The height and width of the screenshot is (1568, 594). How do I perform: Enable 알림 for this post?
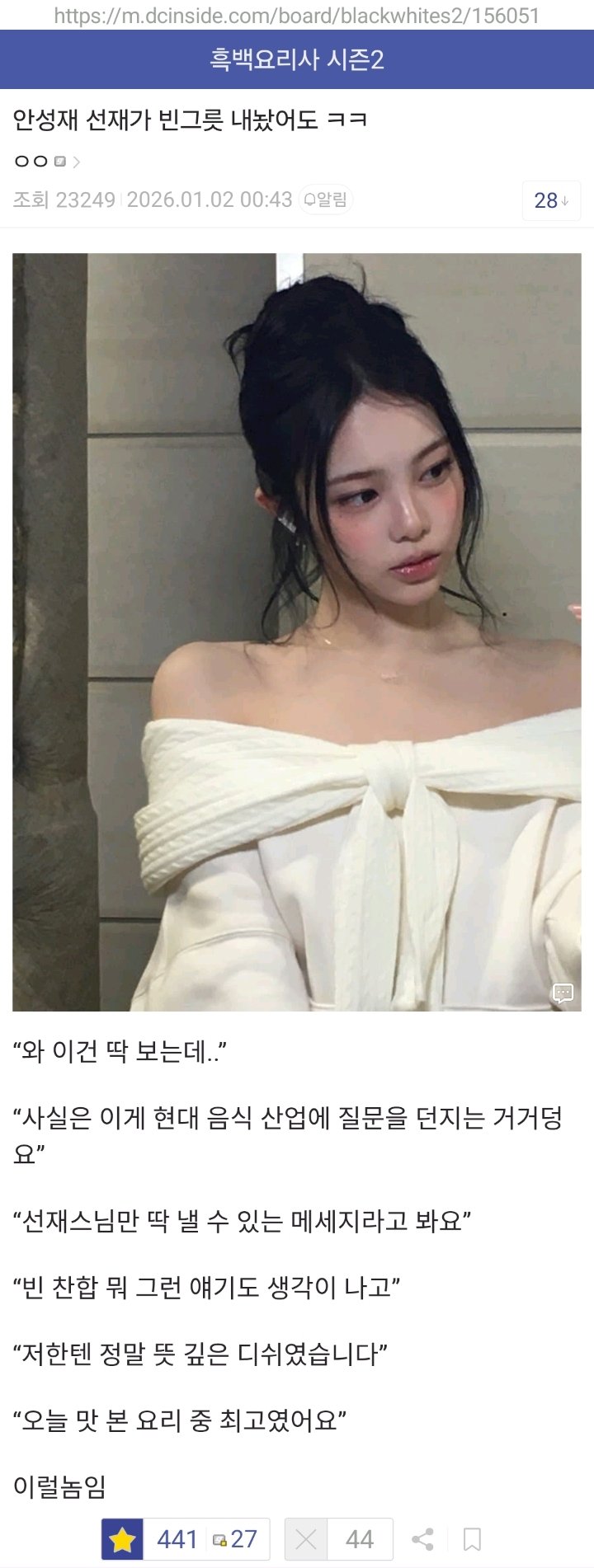pyautogui.click(x=326, y=200)
